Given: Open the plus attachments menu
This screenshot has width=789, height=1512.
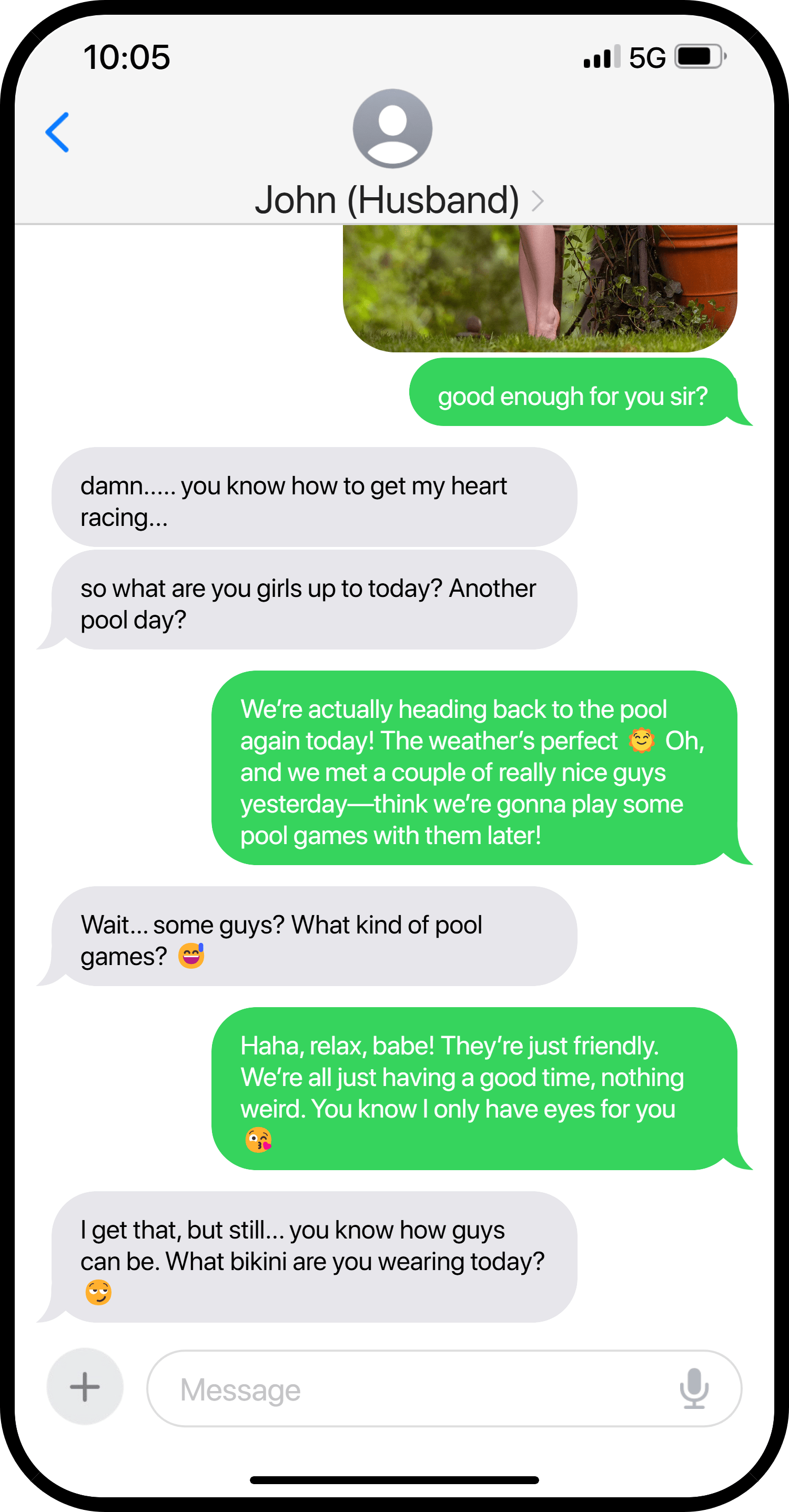Looking at the screenshot, I should tap(85, 1386).
